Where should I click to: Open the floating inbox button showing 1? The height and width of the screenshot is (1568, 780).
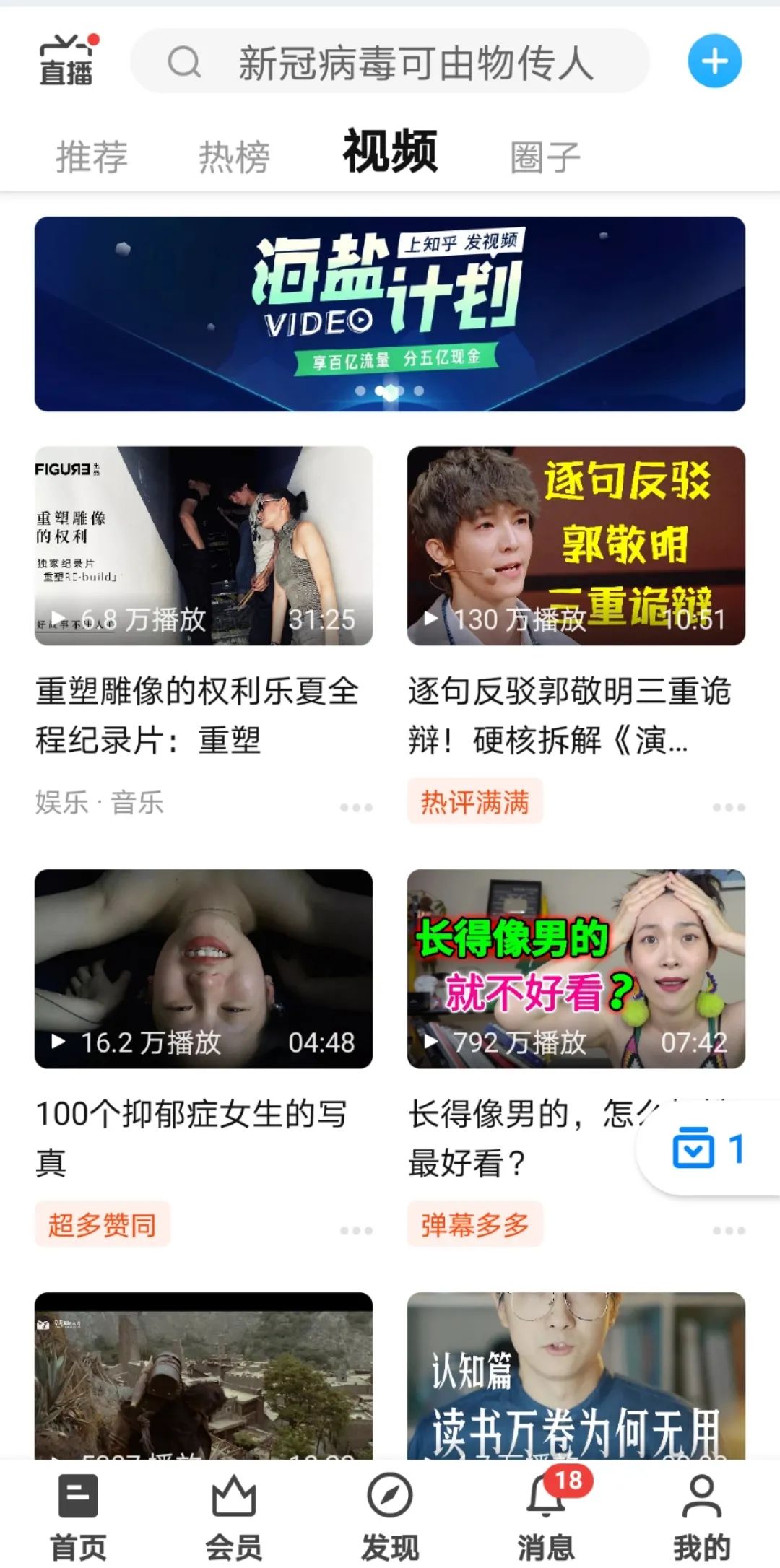[x=708, y=1148]
